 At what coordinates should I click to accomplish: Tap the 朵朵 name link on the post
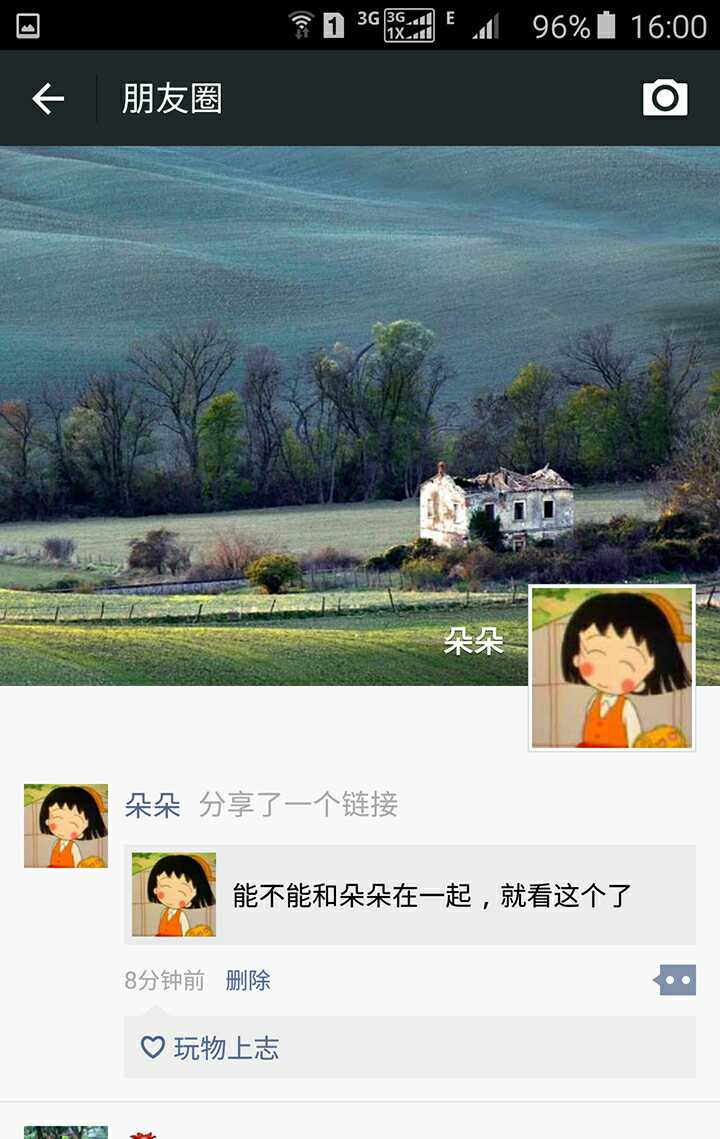pyautogui.click(x=152, y=805)
